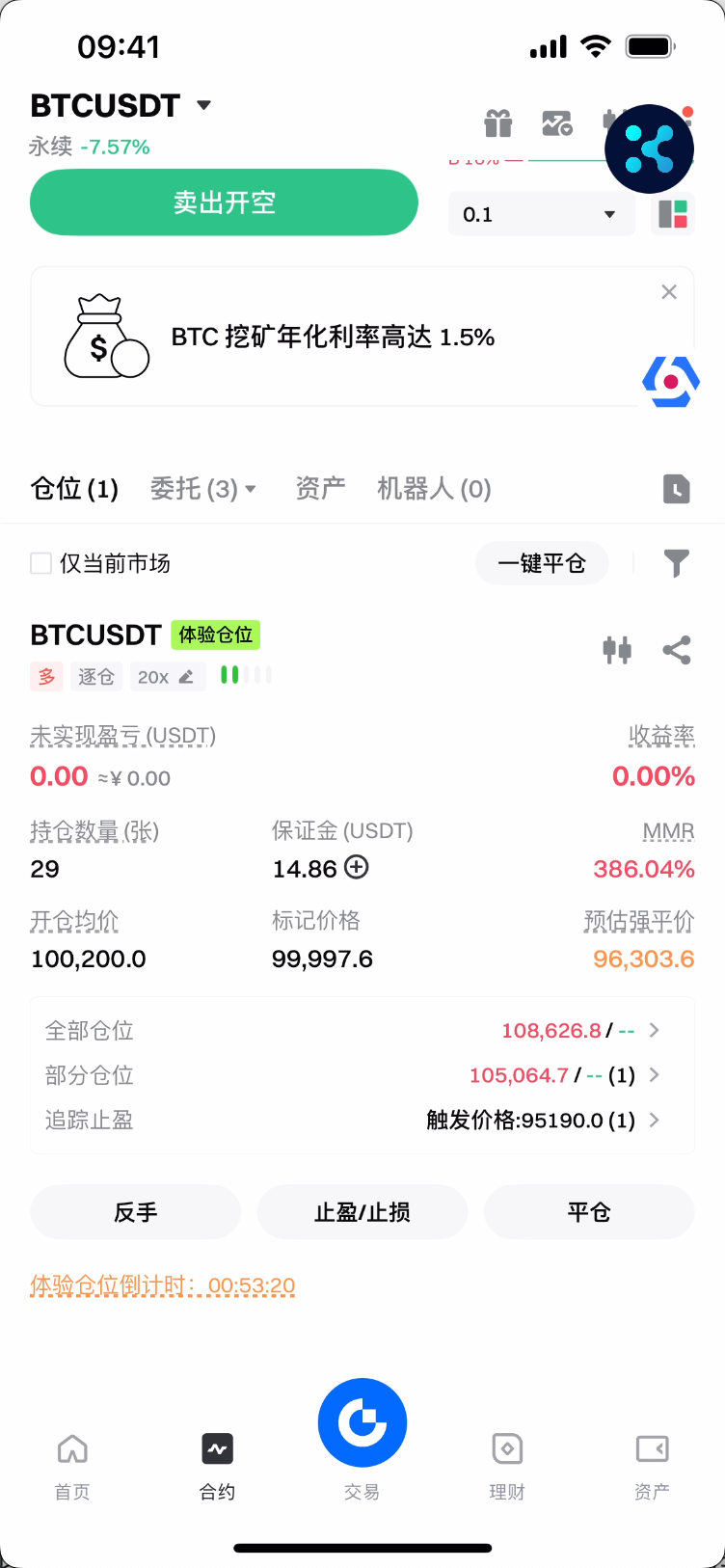This screenshot has width=725, height=1568.
Task: Switch to the 委托 (3) tab
Action: pos(202,489)
